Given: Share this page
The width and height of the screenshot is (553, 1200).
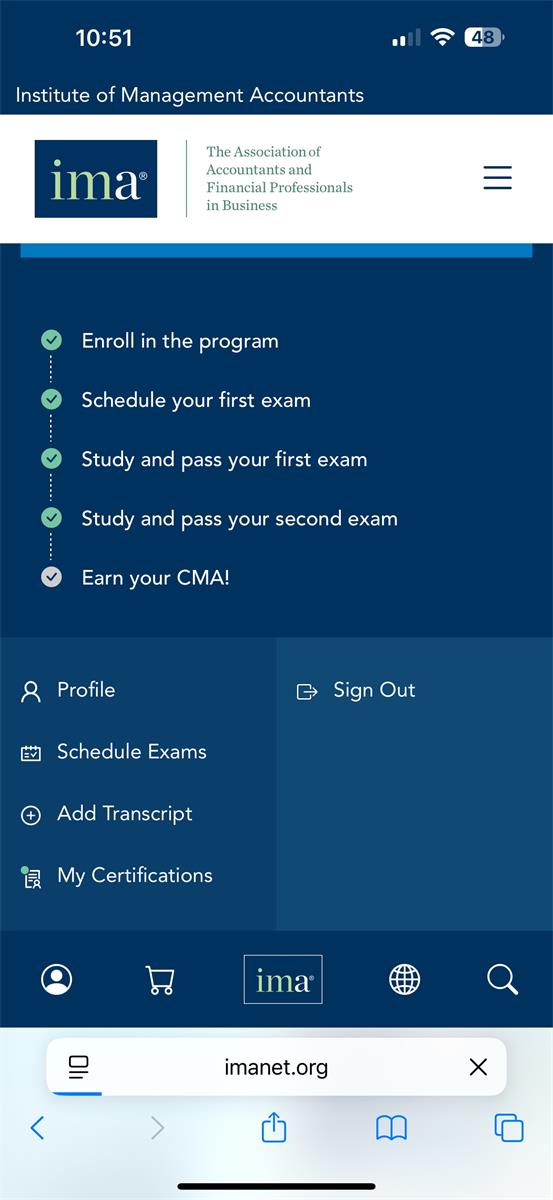Looking at the screenshot, I should [274, 1127].
